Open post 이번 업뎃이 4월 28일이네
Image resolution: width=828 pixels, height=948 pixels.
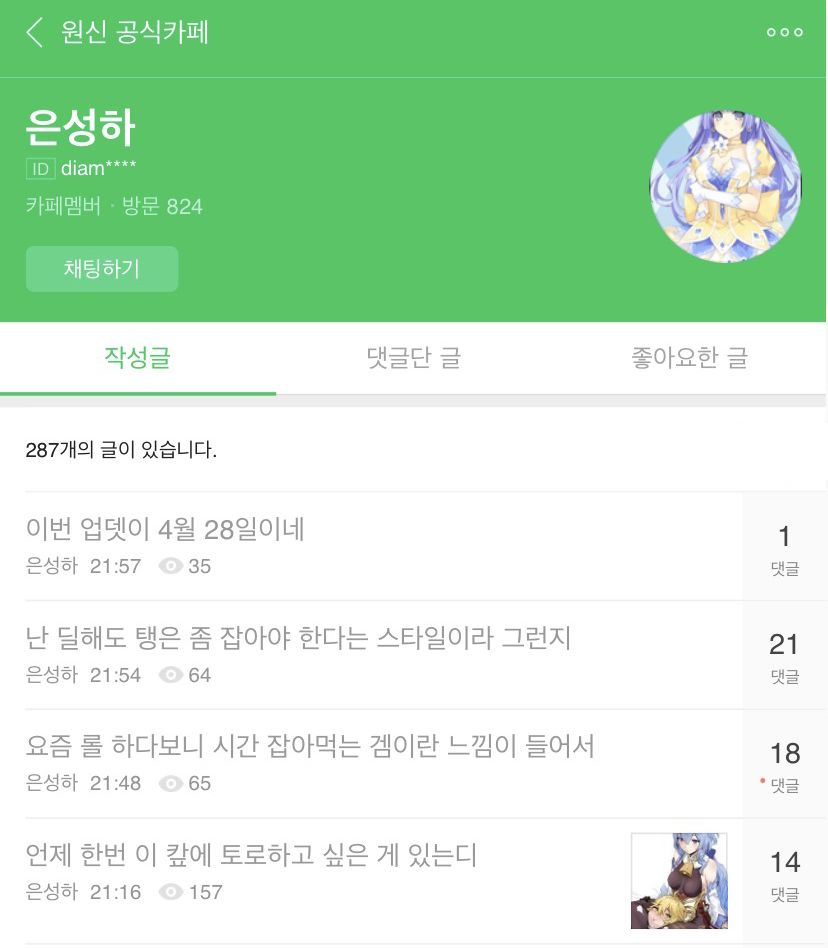pyautogui.click(x=165, y=529)
